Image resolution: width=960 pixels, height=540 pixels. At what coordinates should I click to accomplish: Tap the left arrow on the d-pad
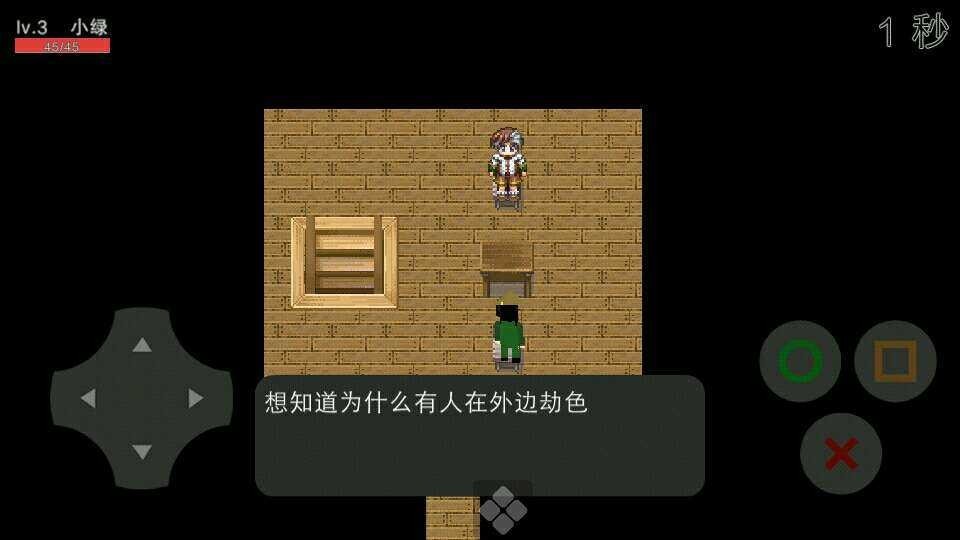click(x=88, y=398)
